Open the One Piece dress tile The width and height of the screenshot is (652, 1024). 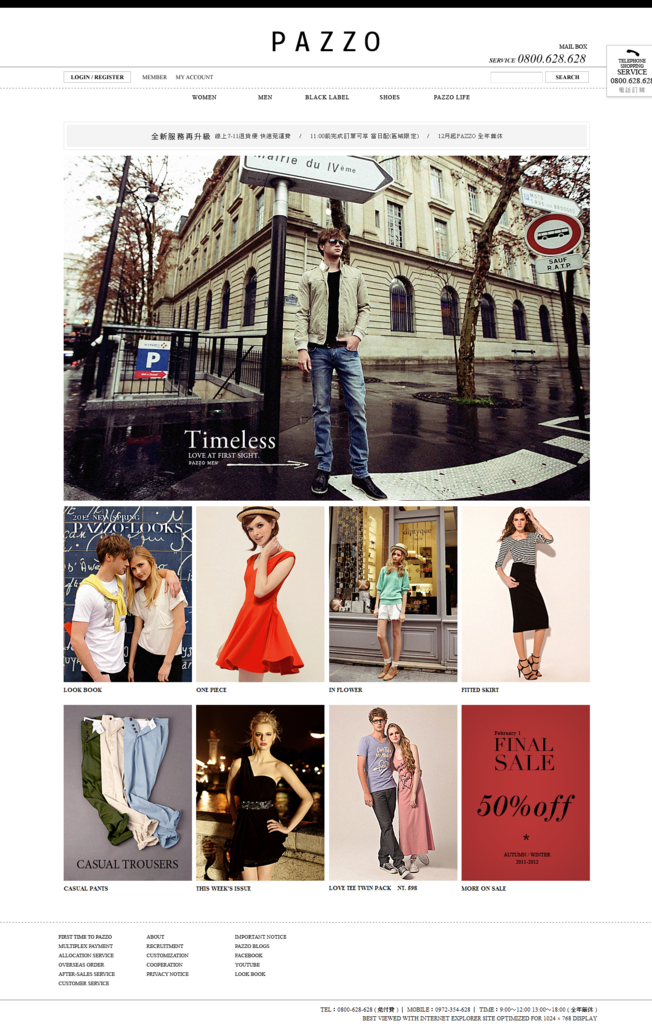coord(260,594)
